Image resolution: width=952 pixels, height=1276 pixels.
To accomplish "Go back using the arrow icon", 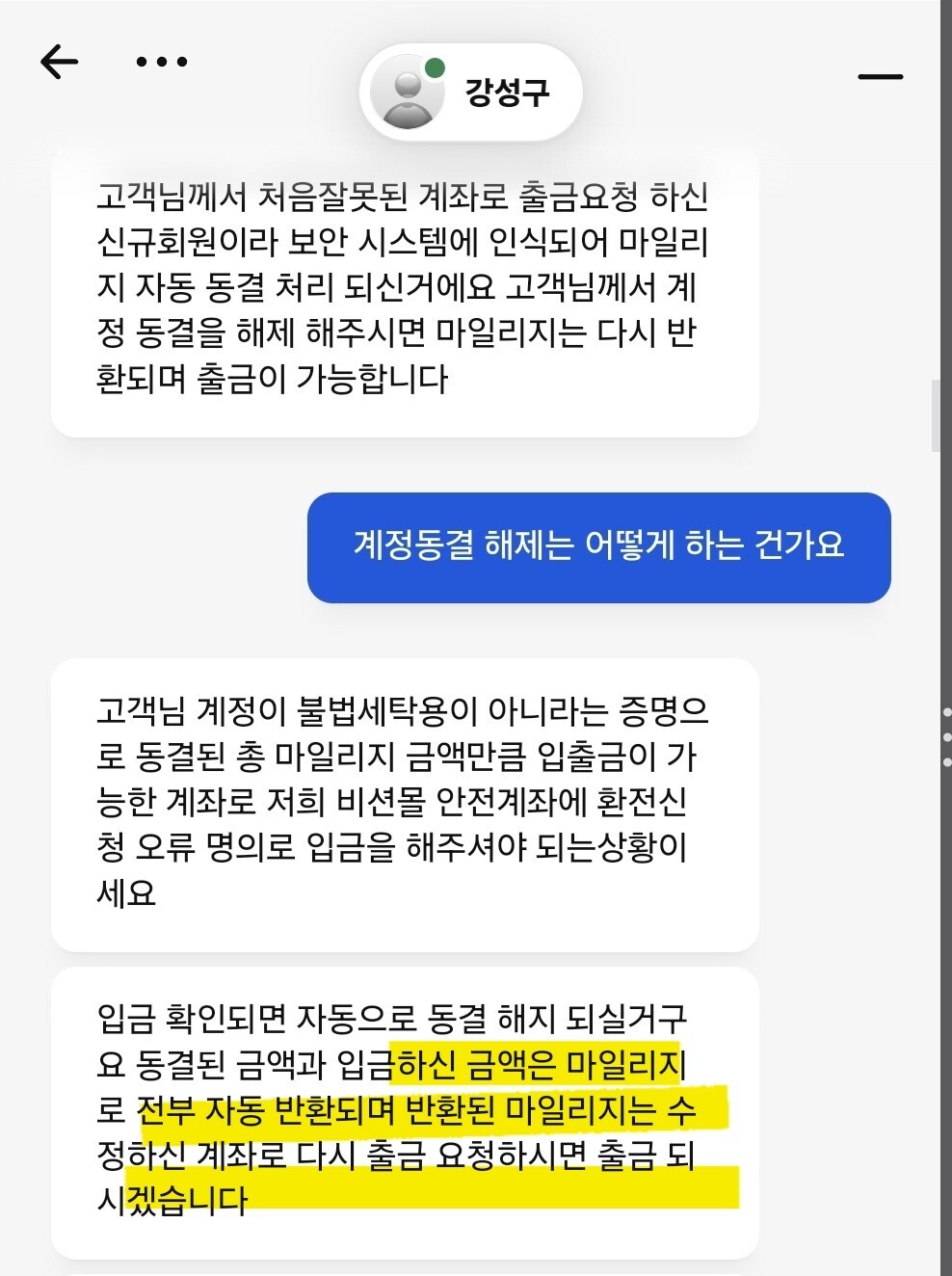I will coord(59,63).
